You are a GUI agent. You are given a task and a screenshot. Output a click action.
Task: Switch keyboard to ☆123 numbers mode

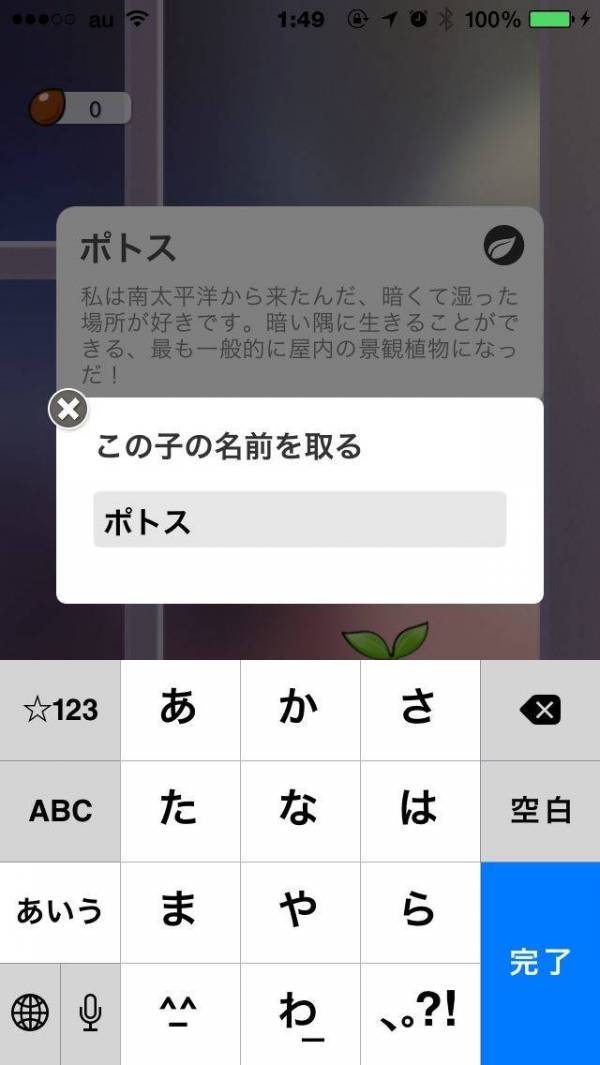click(x=60, y=710)
